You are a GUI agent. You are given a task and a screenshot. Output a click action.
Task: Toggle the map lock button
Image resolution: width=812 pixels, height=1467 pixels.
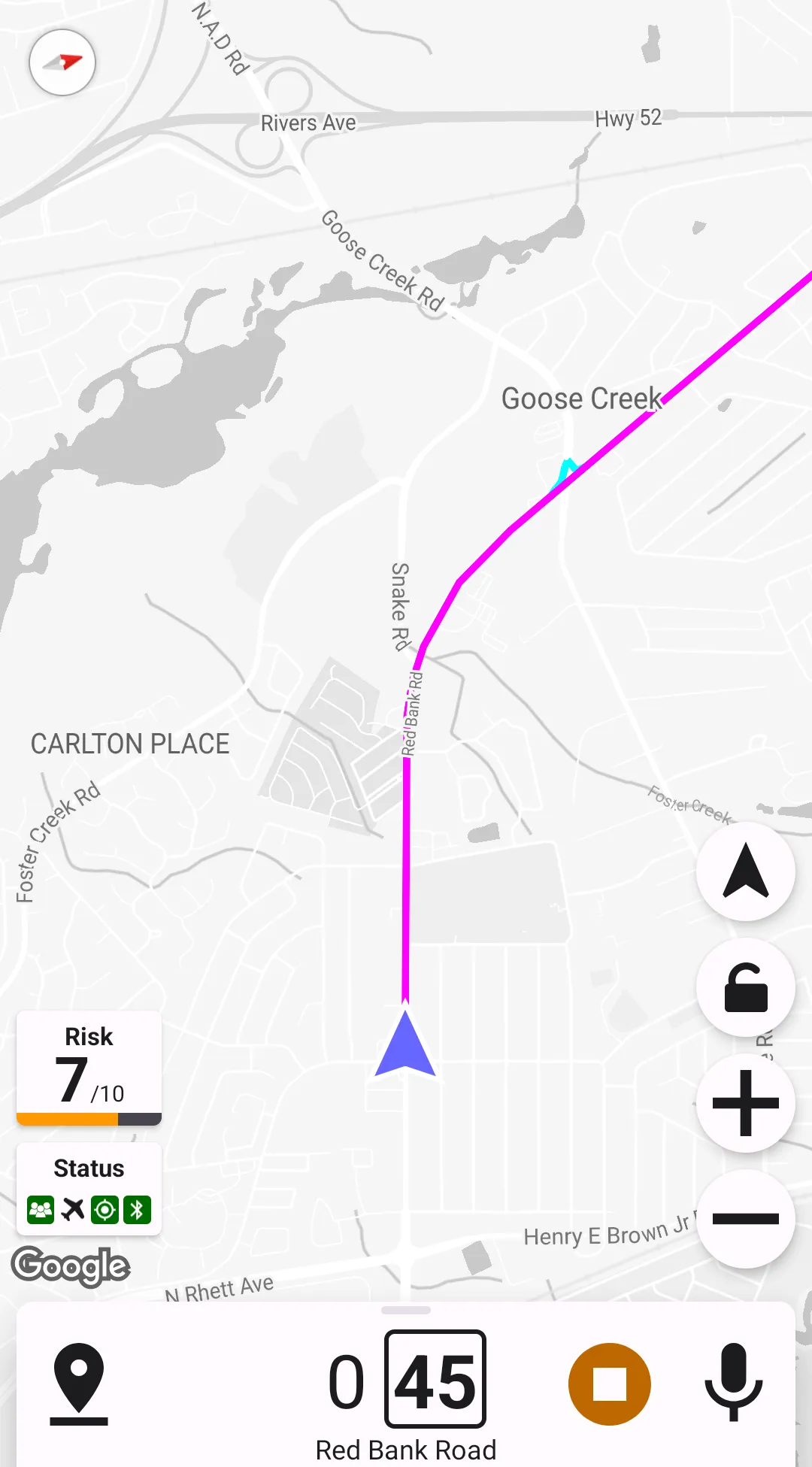[745, 987]
